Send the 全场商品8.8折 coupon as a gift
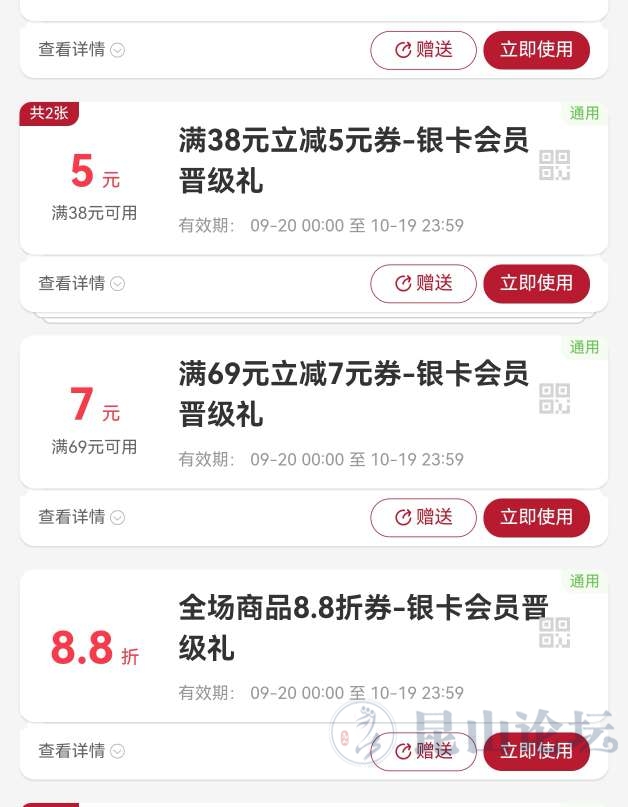 click(x=423, y=751)
